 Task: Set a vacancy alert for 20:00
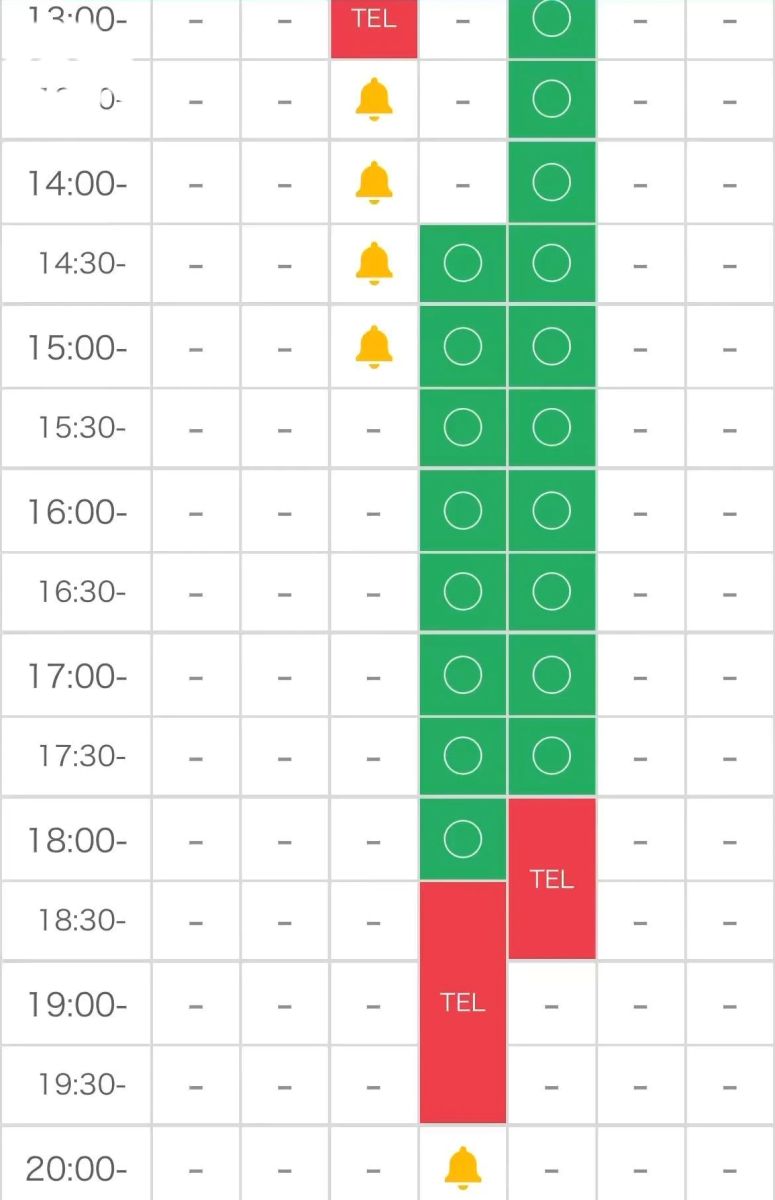462,1167
